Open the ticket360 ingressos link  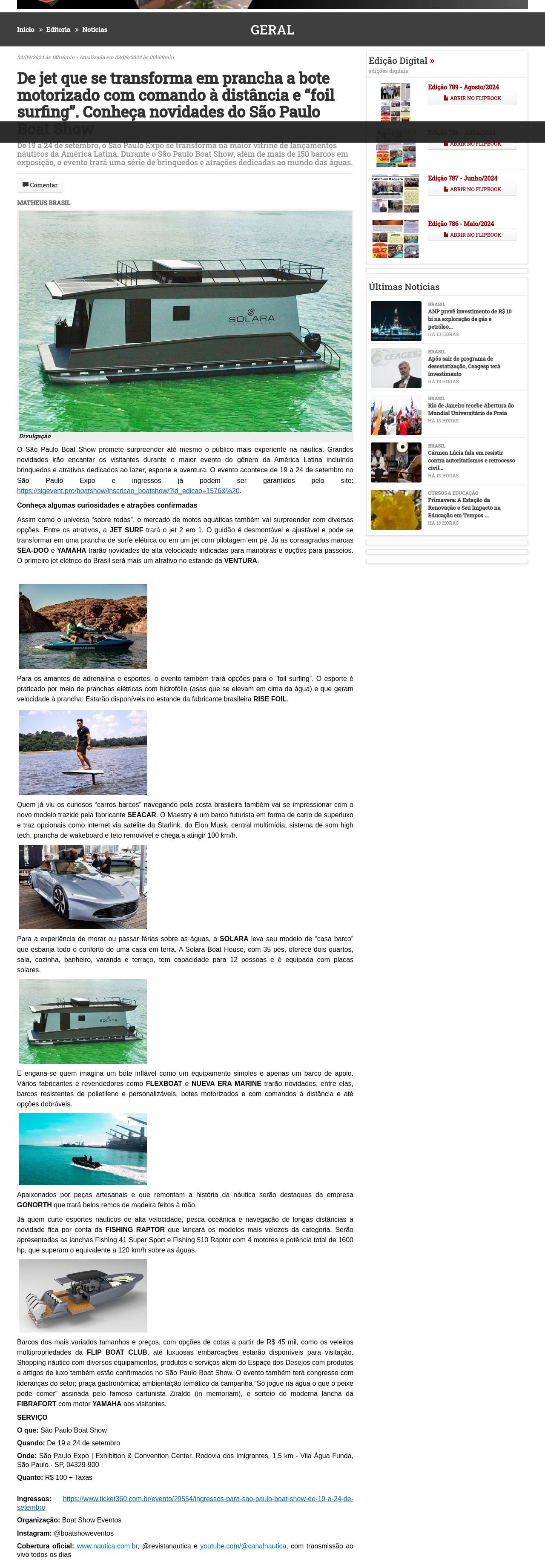point(207,1499)
